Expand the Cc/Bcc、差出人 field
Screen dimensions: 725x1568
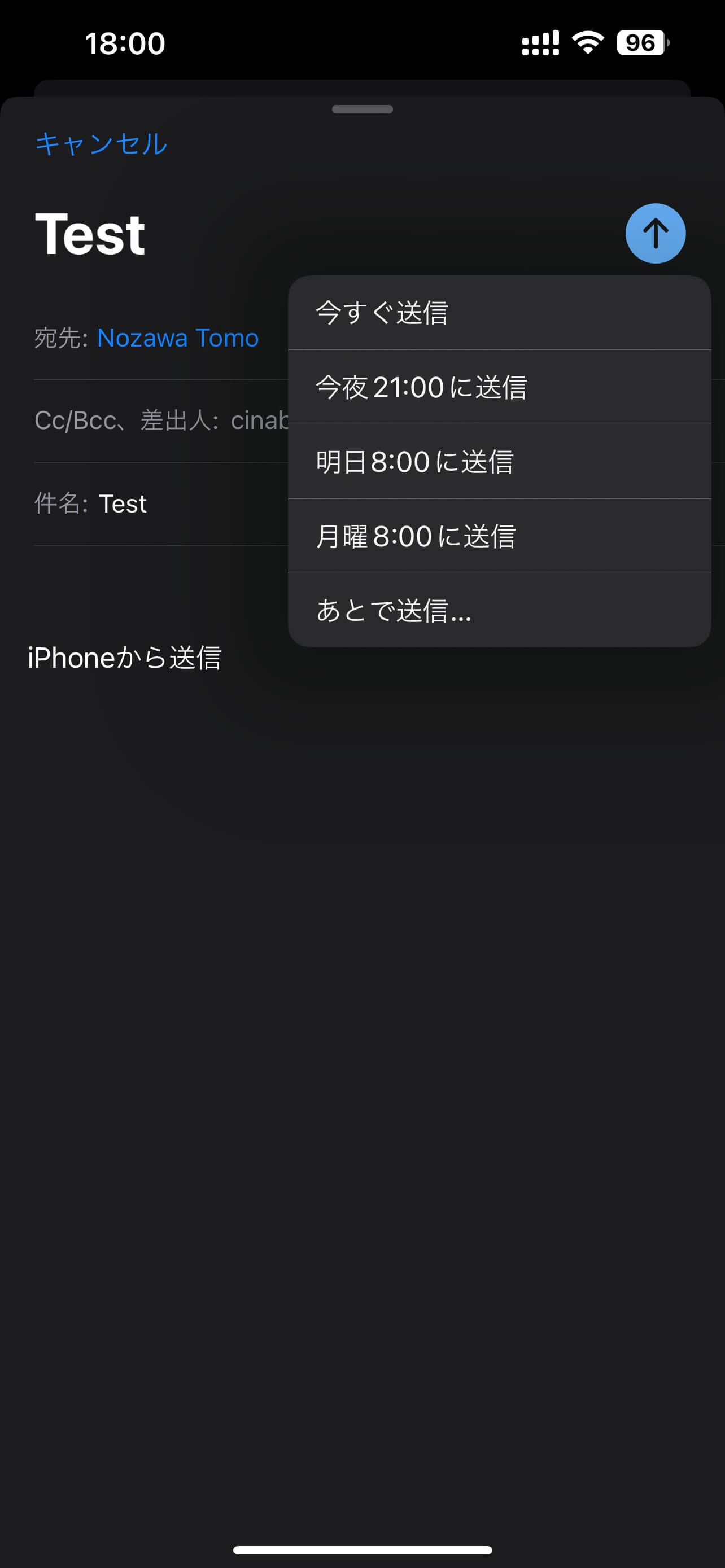[161, 421]
